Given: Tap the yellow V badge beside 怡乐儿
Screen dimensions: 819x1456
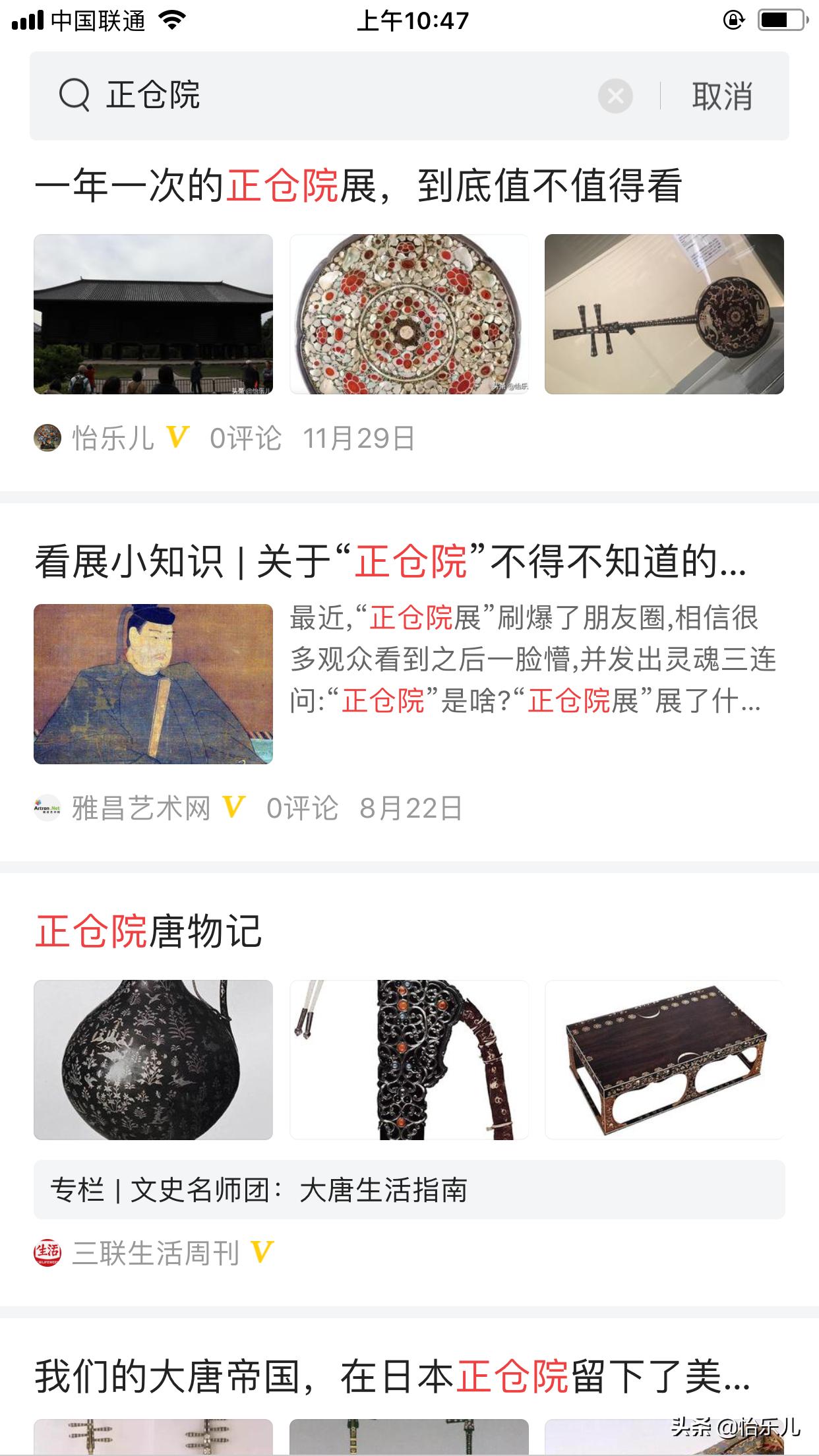Looking at the screenshot, I should (x=179, y=436).
